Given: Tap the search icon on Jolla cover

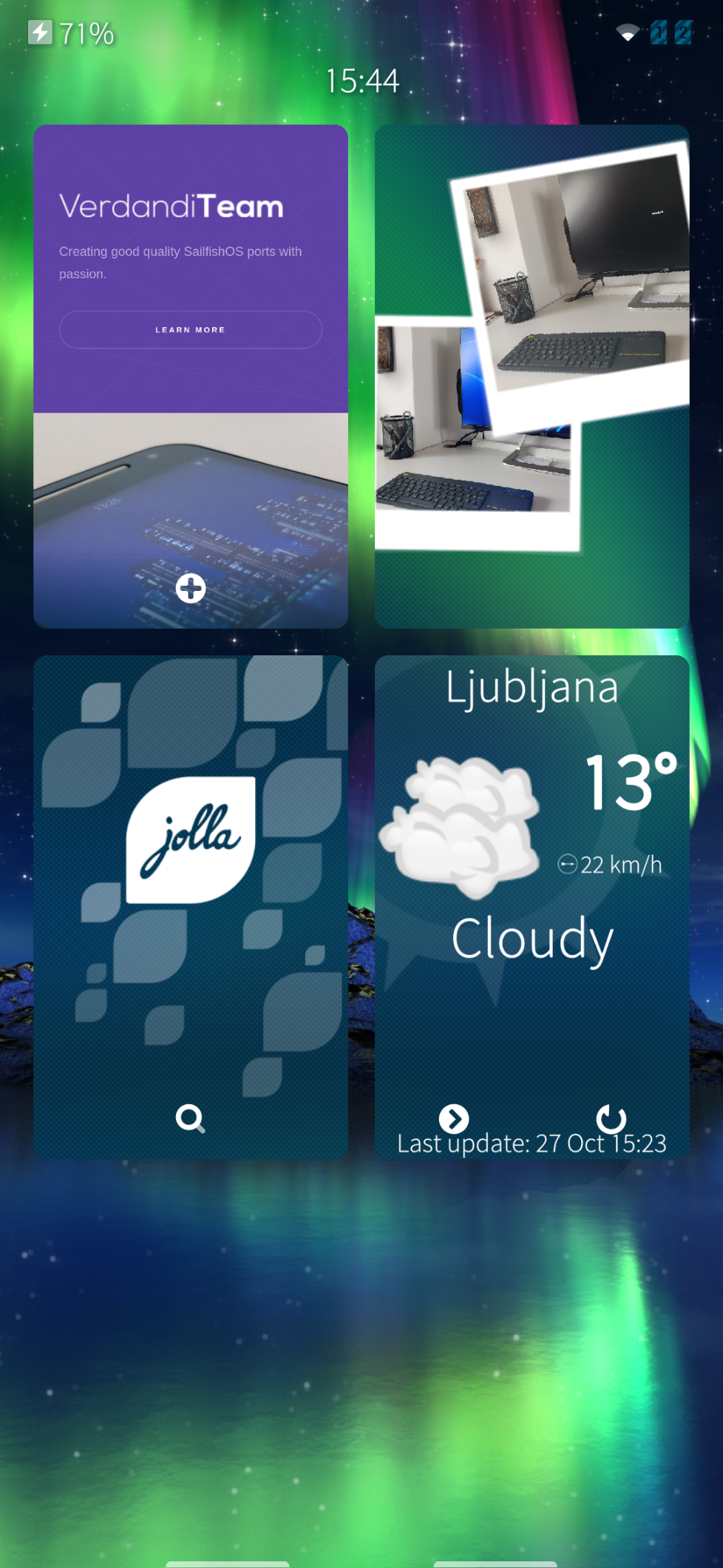Looking at the screenshot, I should [190, 1118].
